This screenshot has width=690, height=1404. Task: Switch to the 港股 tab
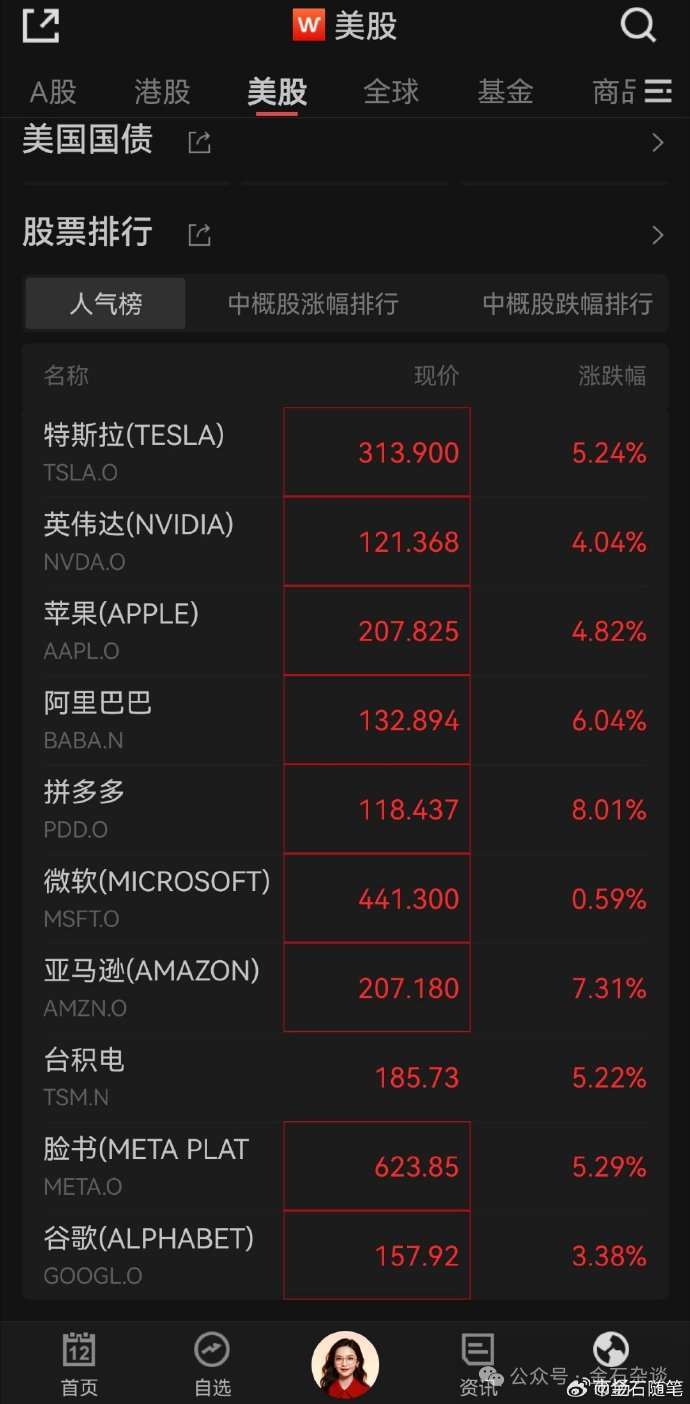click(162, 92)
